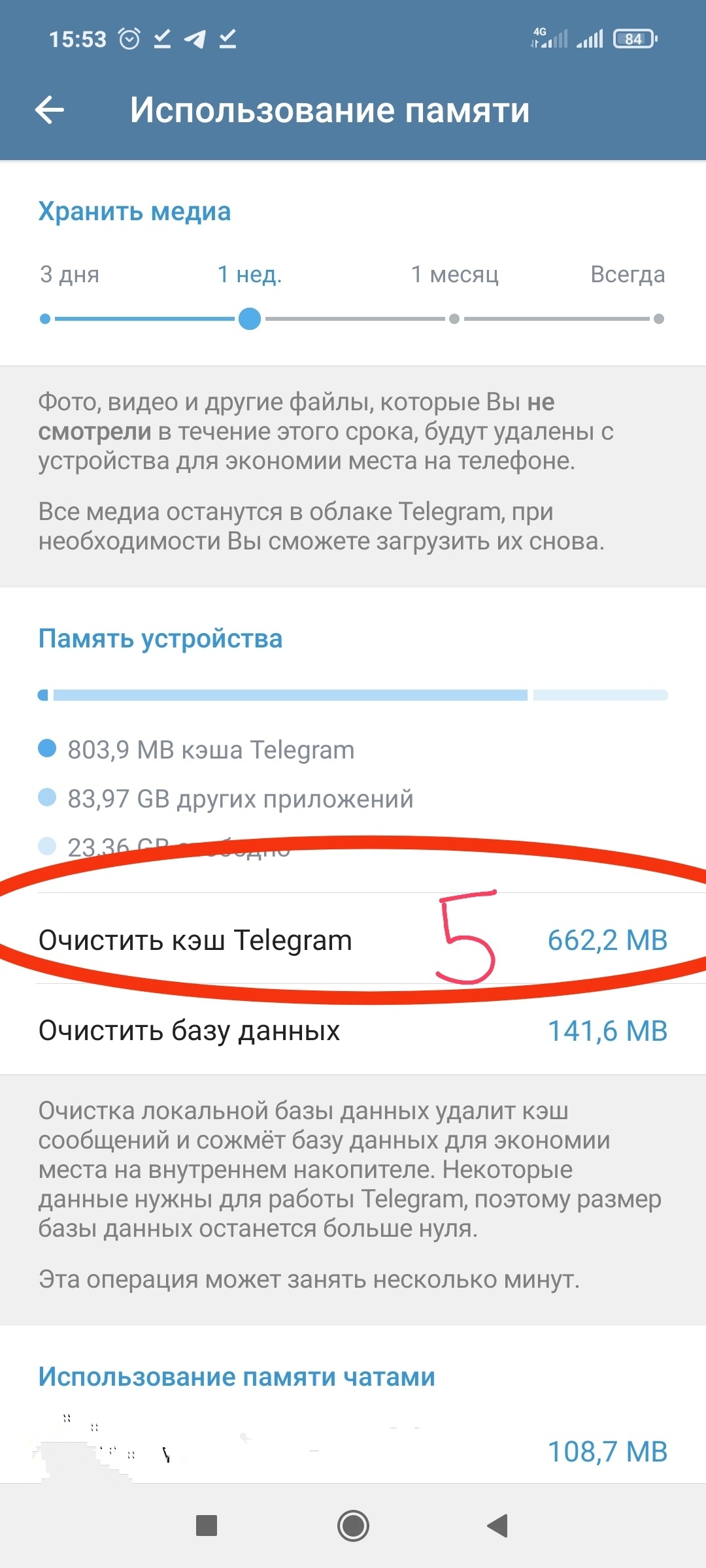
Task: Set media retention to 1 месяц
Action: [454, 319]
